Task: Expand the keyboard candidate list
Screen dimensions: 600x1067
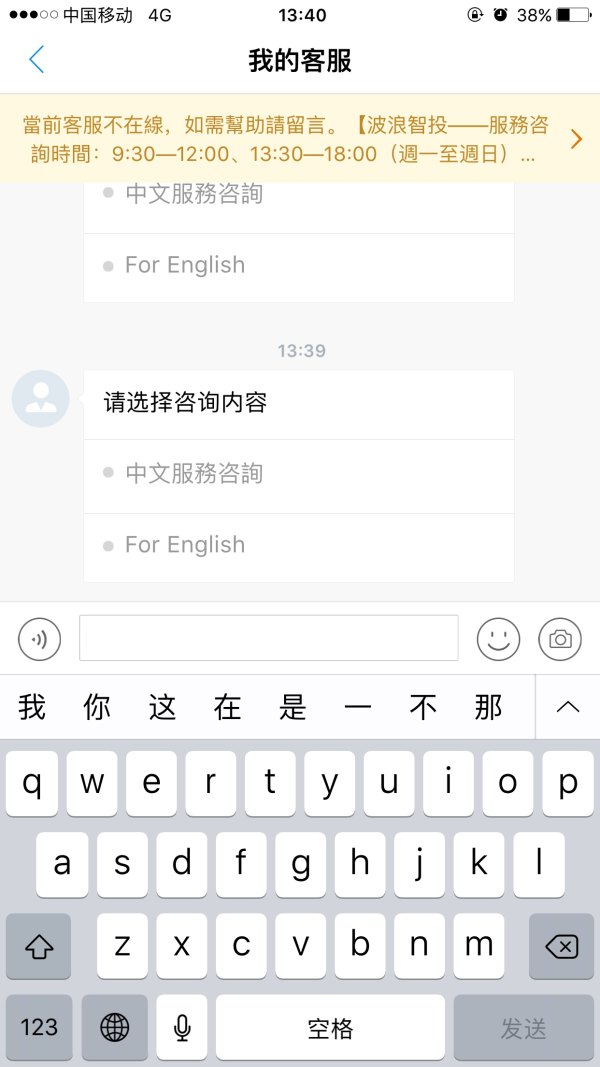Action: 567,707
